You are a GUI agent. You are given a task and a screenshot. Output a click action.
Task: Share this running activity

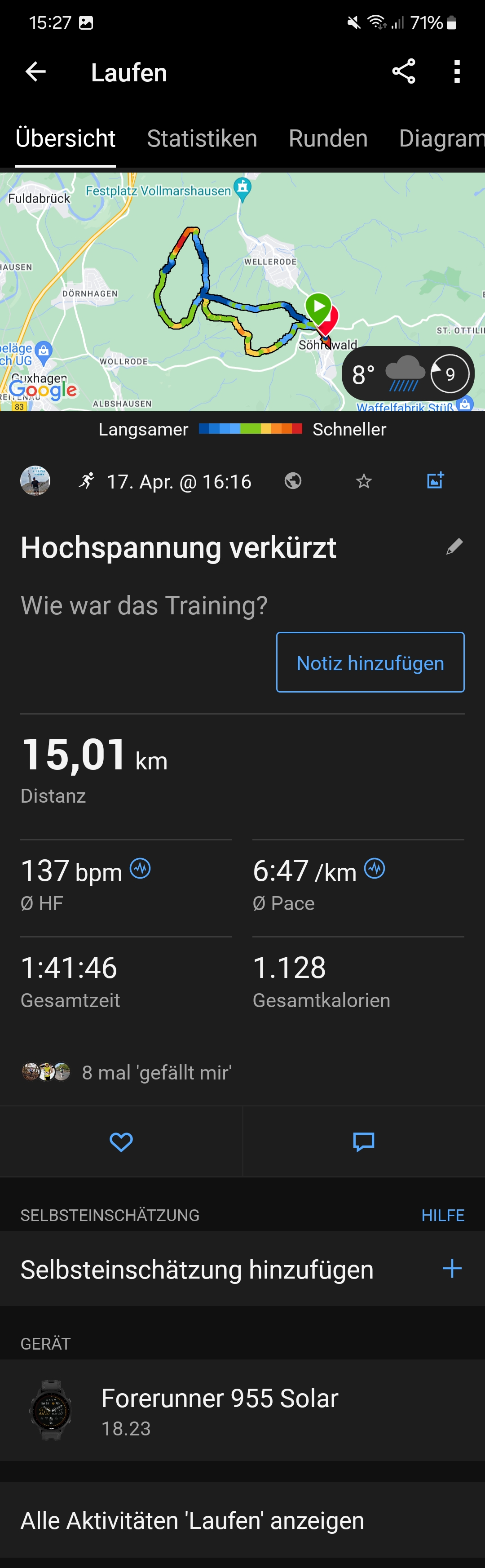(403, 72)
